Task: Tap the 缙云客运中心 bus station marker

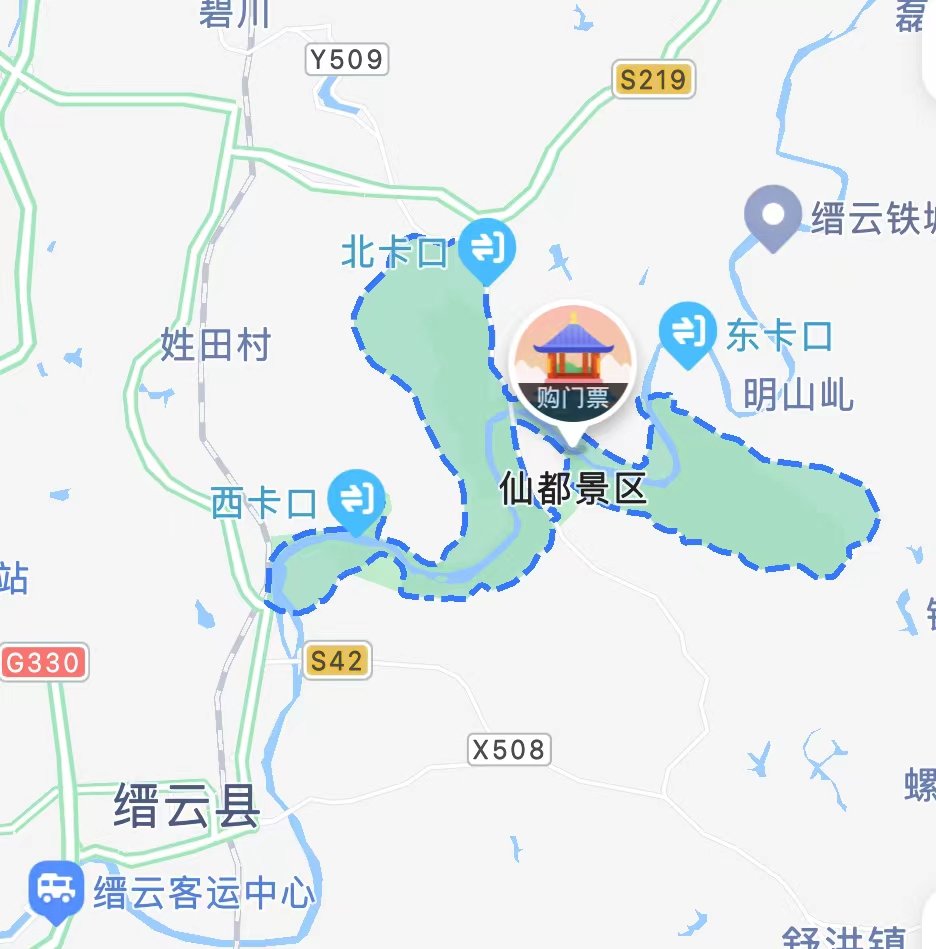Action: [56, 887]
